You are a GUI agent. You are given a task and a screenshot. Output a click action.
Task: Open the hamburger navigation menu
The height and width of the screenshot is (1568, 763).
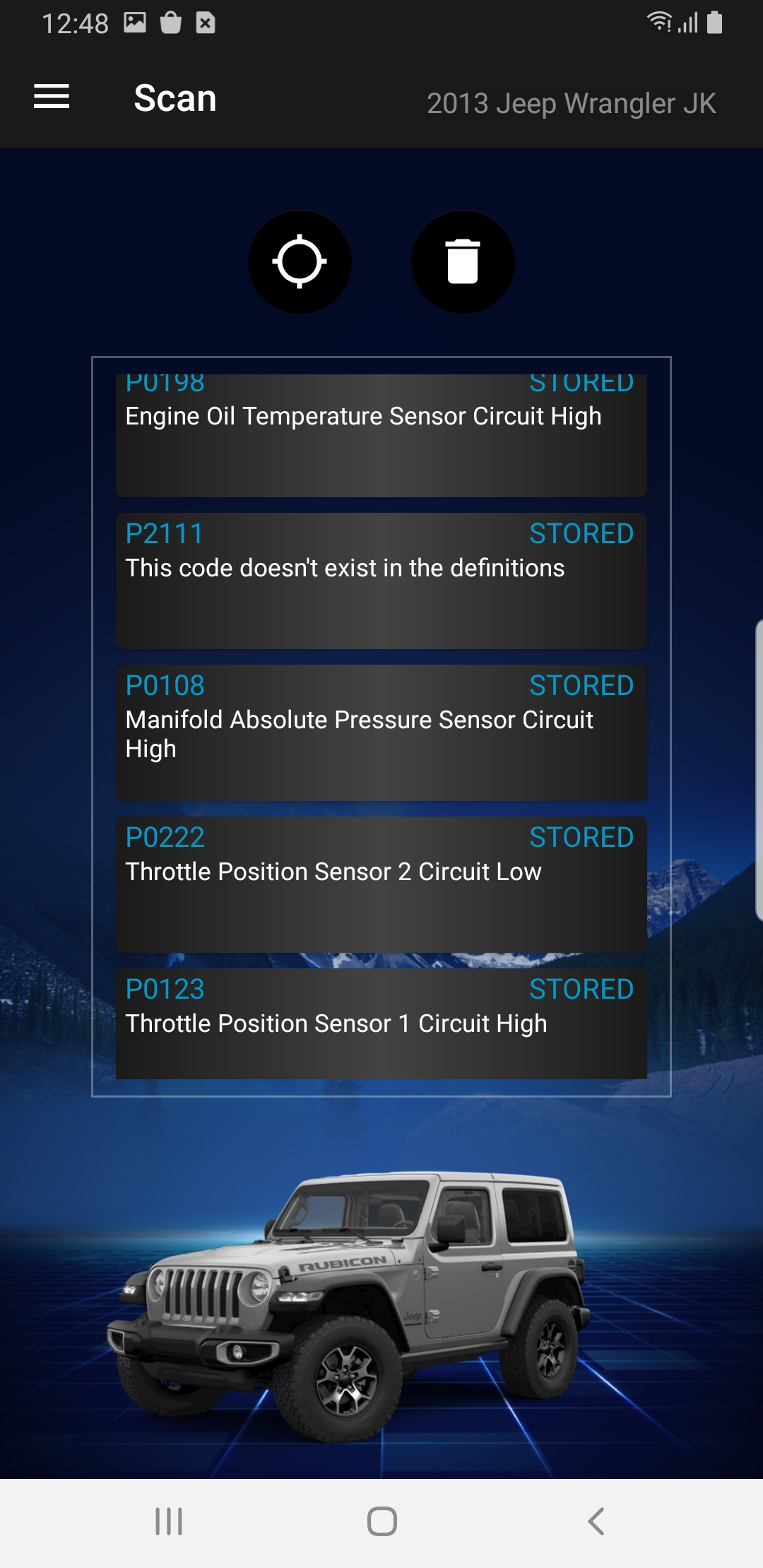click(x=52, y=97)
